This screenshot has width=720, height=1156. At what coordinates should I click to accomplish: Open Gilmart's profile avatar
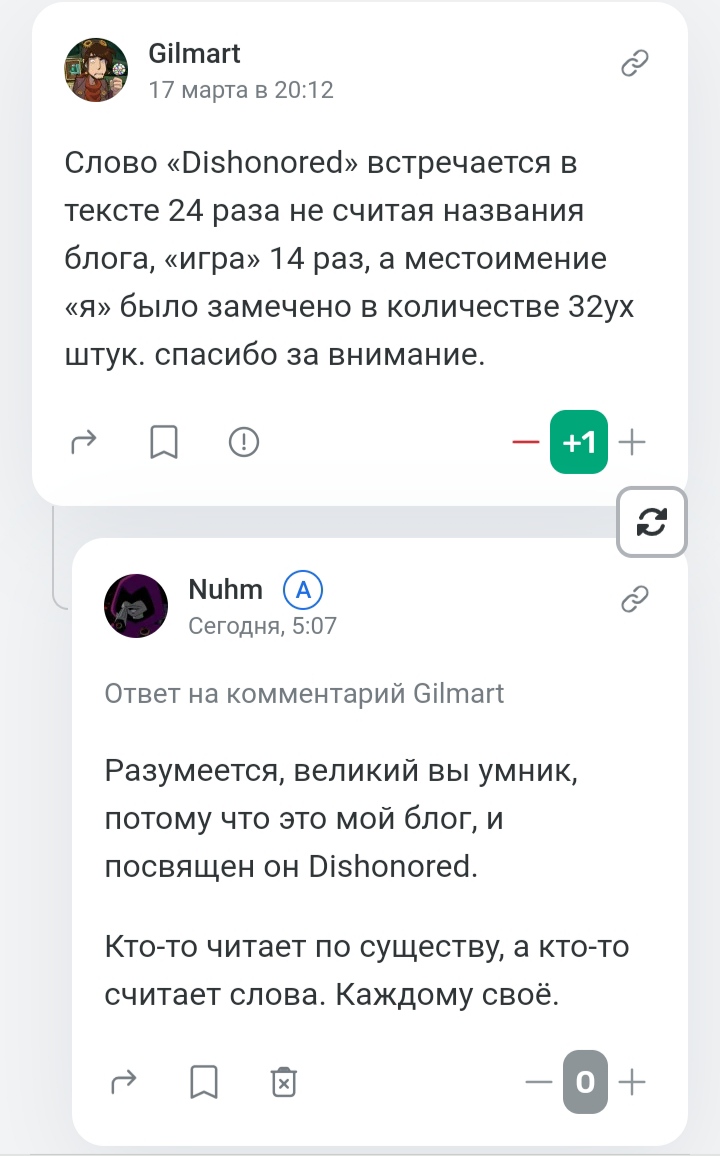point(97,70)
